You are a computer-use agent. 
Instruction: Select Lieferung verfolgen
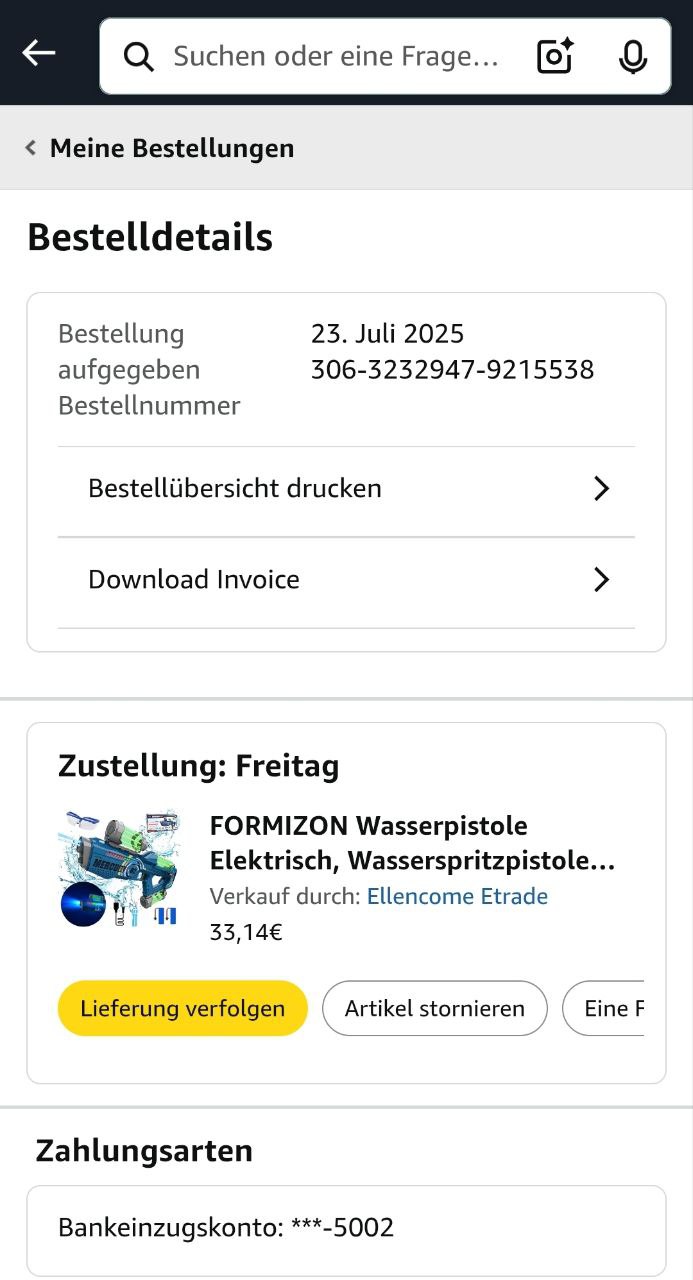click(x=182, y=1008)
